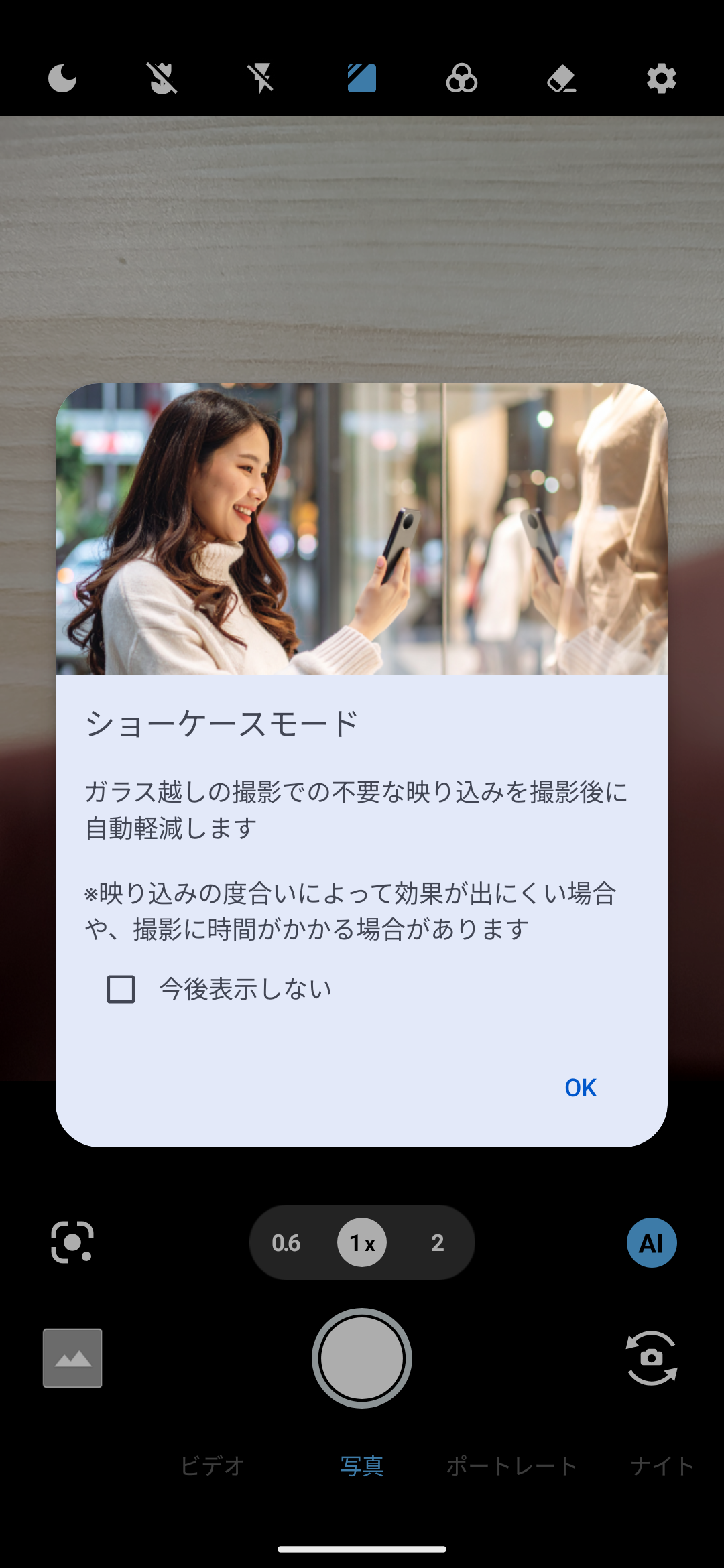
Task: Open camera settings gear
Action: 661,79
